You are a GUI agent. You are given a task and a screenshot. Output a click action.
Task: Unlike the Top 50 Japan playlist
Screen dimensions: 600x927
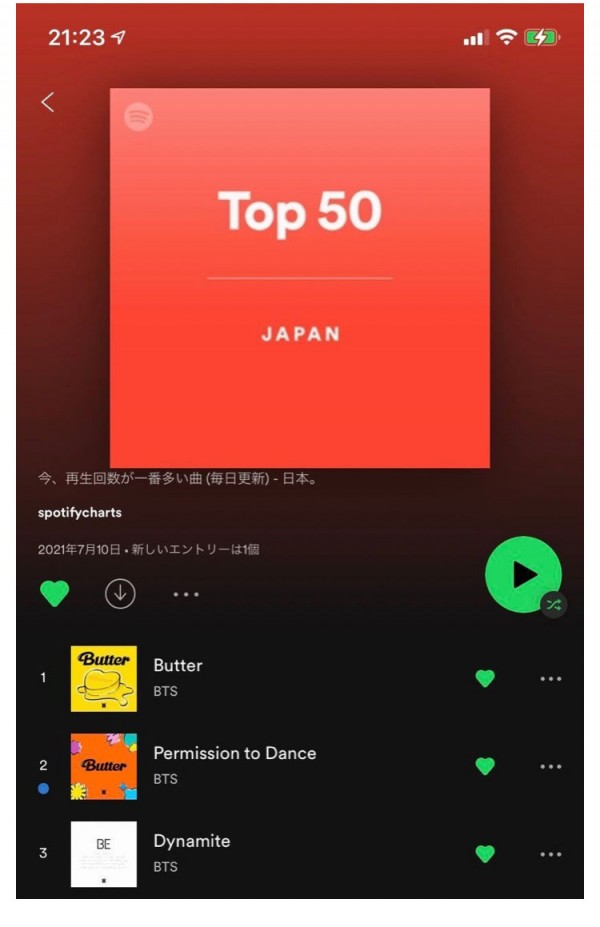pyautogui.click(x=55, y=593)
